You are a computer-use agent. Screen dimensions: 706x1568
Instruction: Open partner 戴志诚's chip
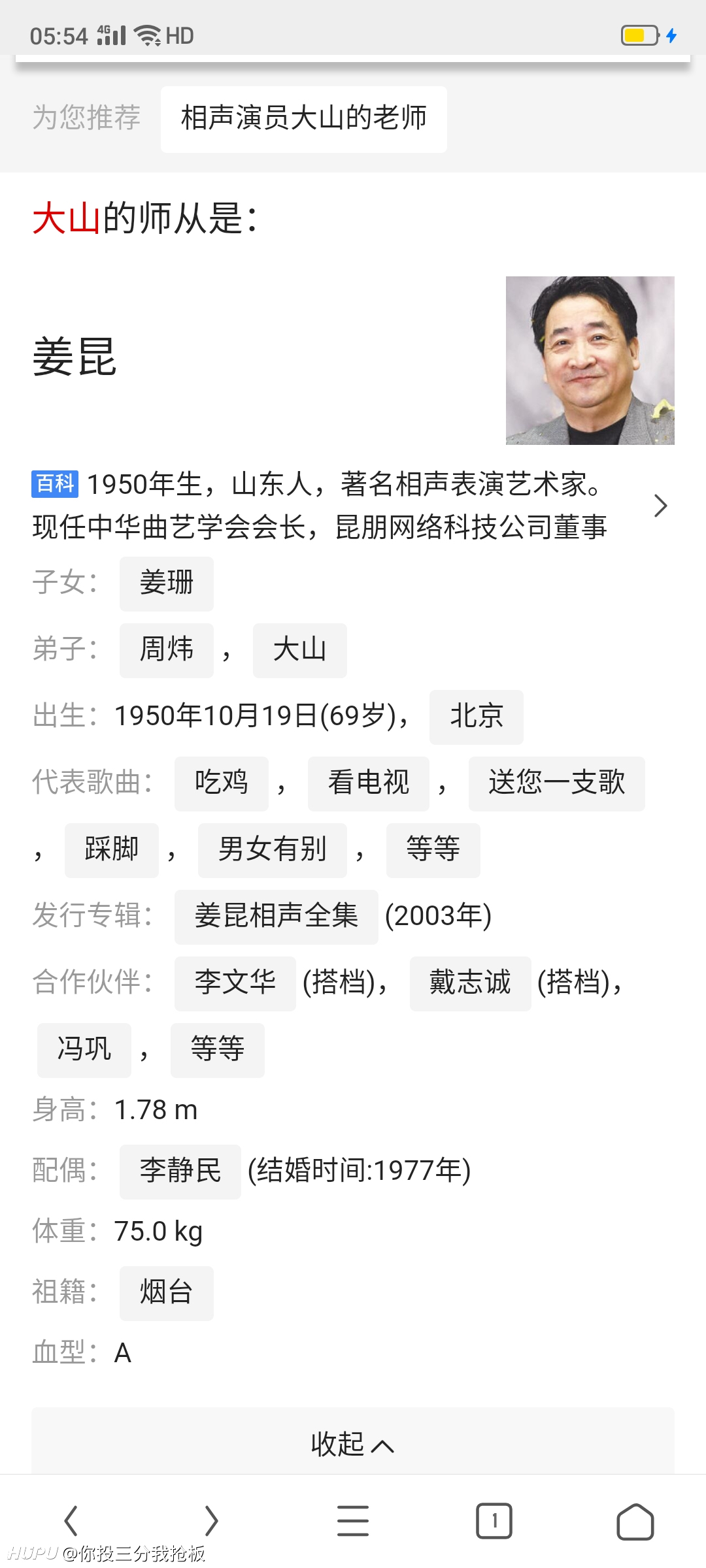(x=471, y=983)
